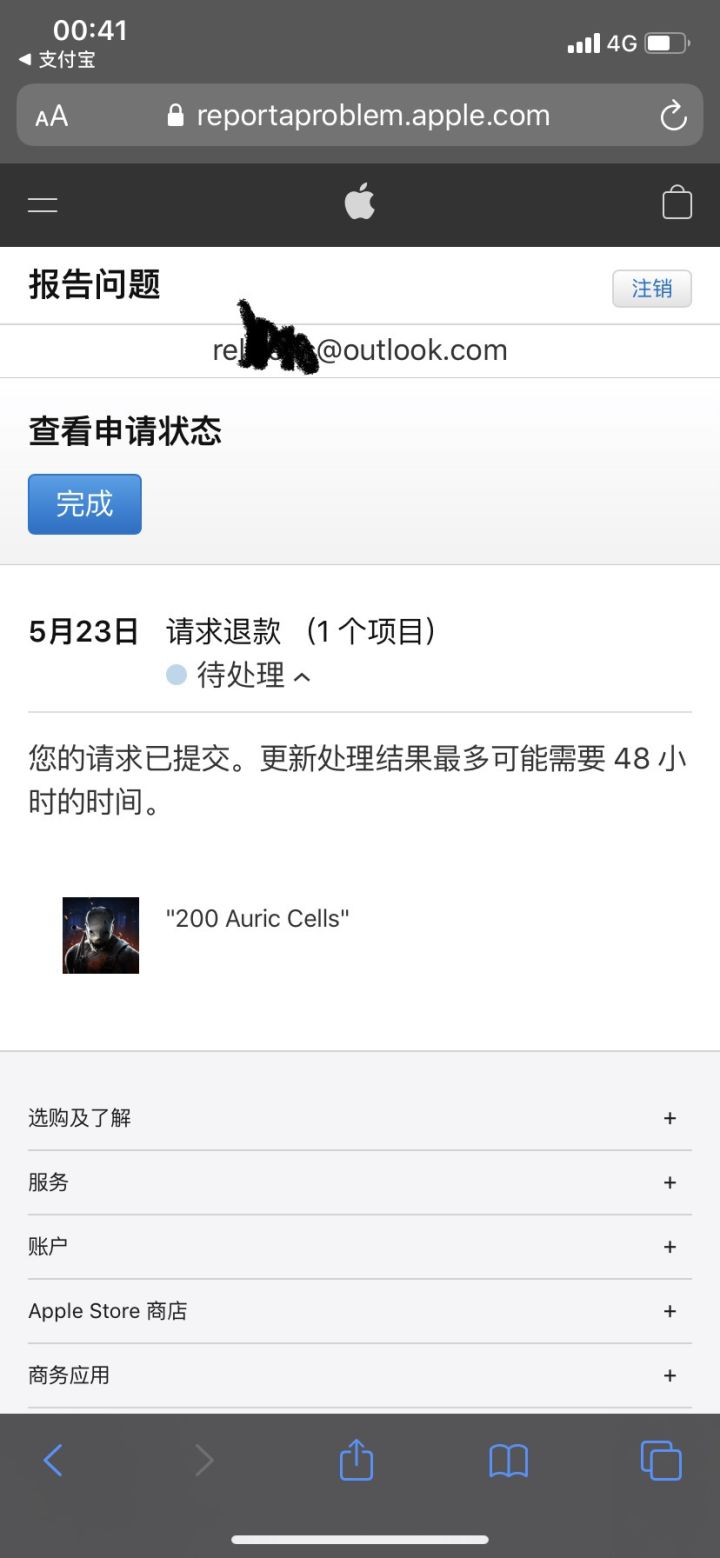Show open Safari tabs

pos(661,1461)
